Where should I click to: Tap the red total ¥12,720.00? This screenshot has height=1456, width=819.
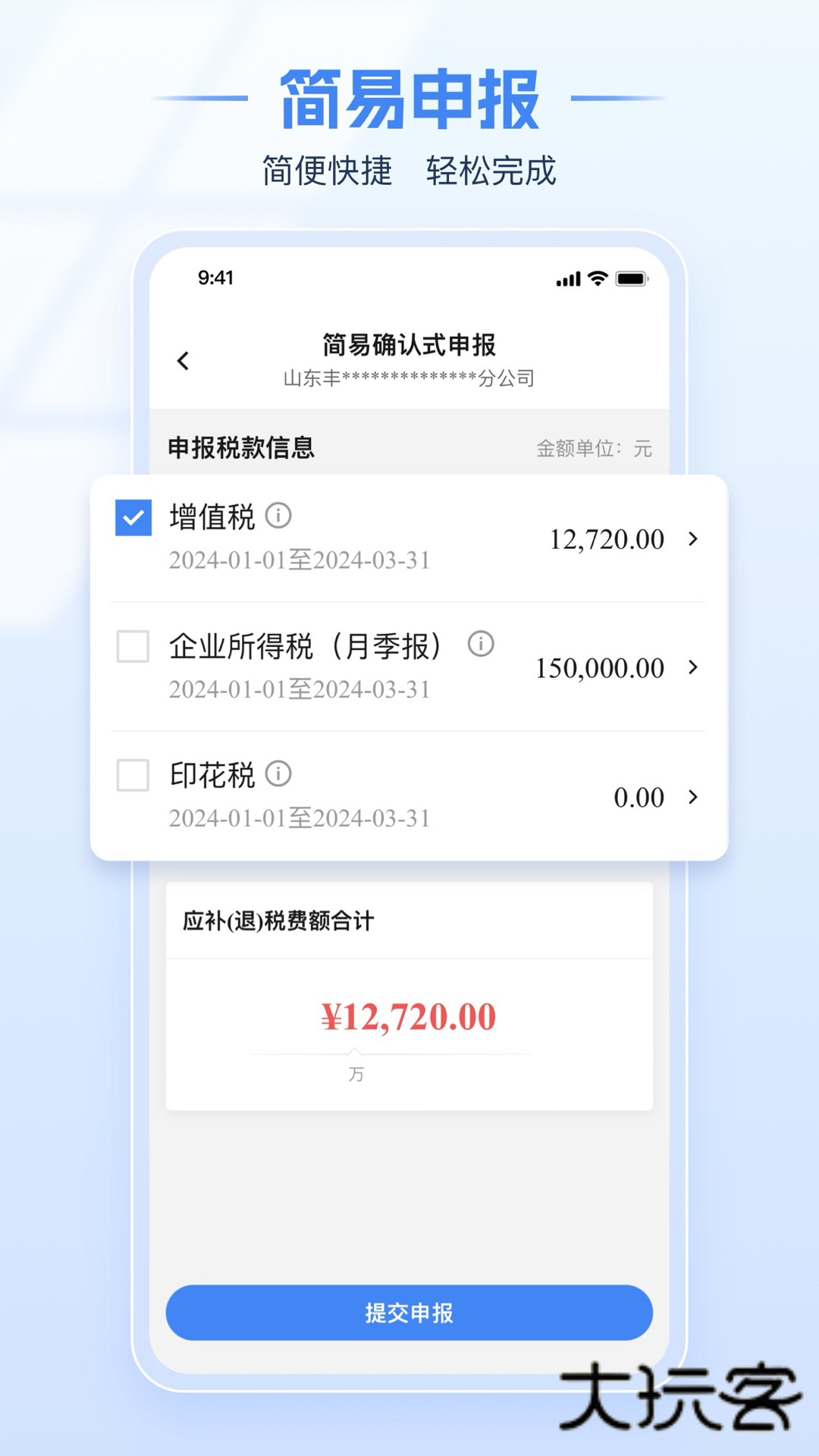(x=409, y=1015)
